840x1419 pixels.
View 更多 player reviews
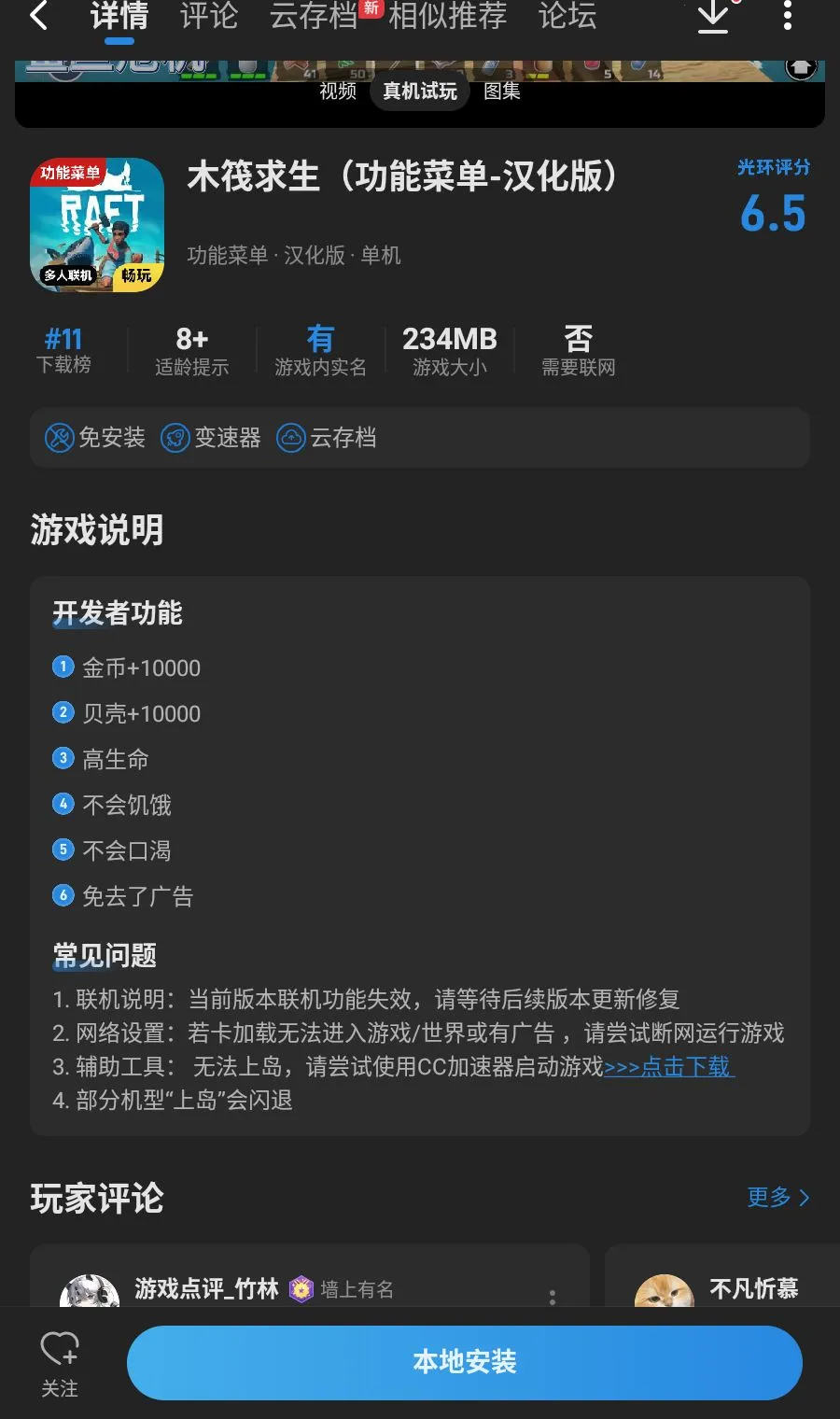tap(778, 1197)
